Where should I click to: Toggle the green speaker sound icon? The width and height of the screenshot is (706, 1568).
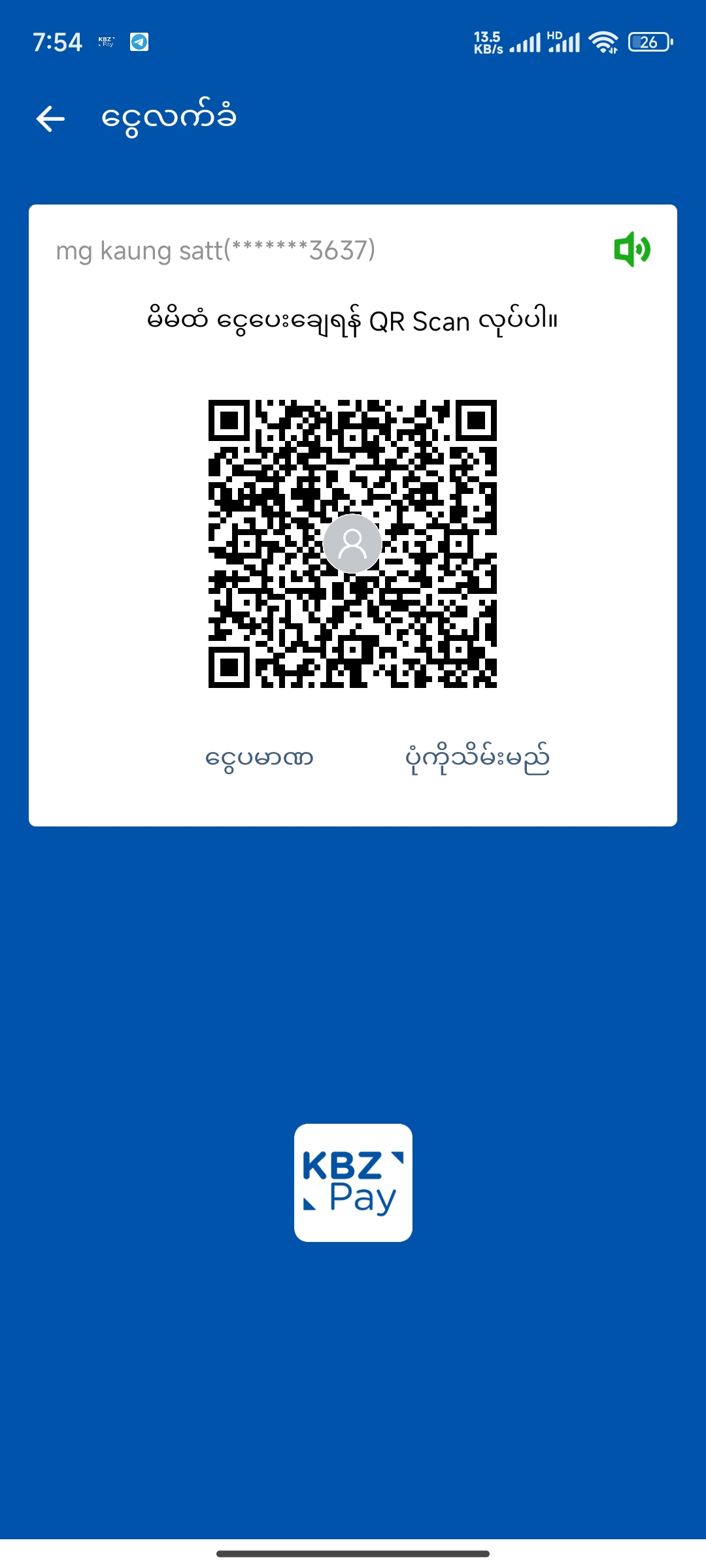(x=631, y=249)
